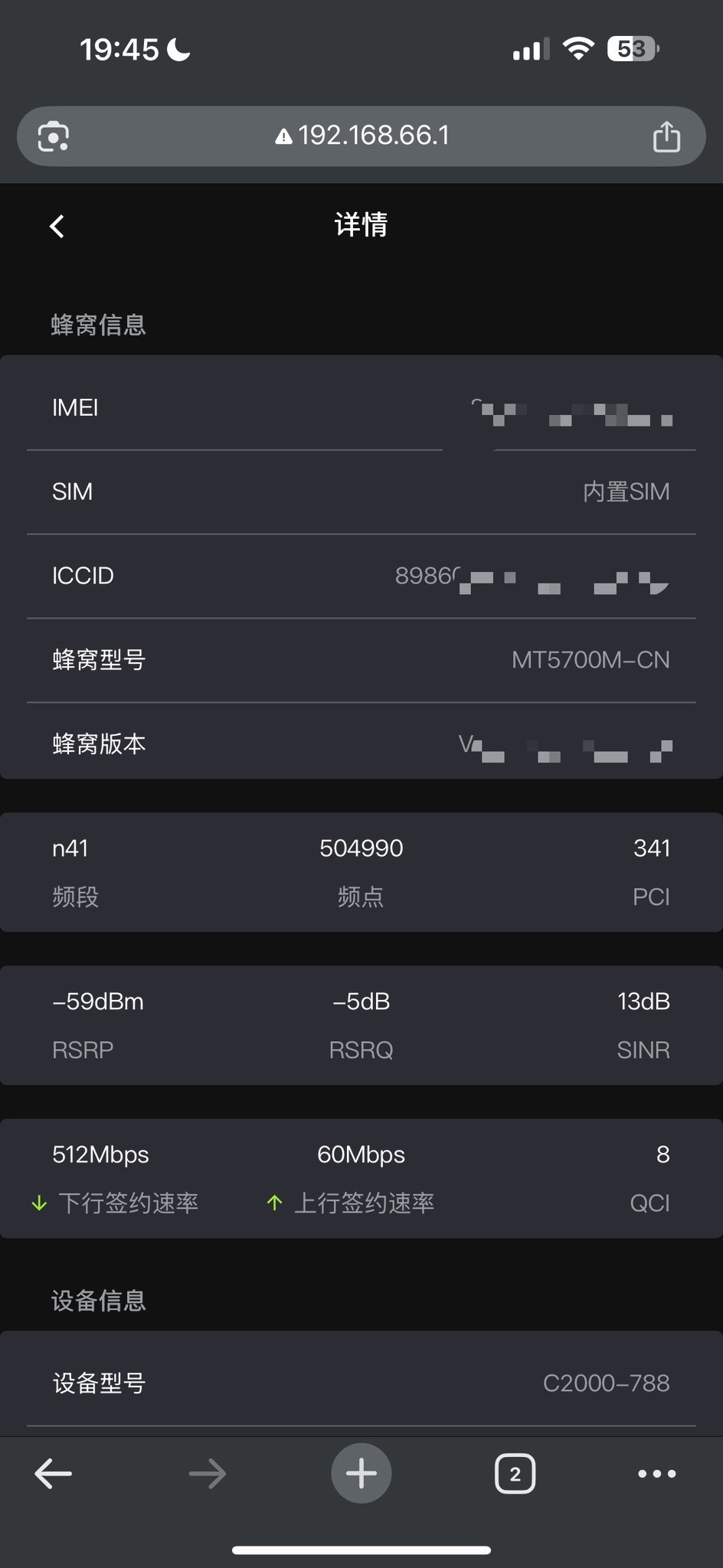Open the camera lens scan icon
723x1568 pixels.
point(54,137)
